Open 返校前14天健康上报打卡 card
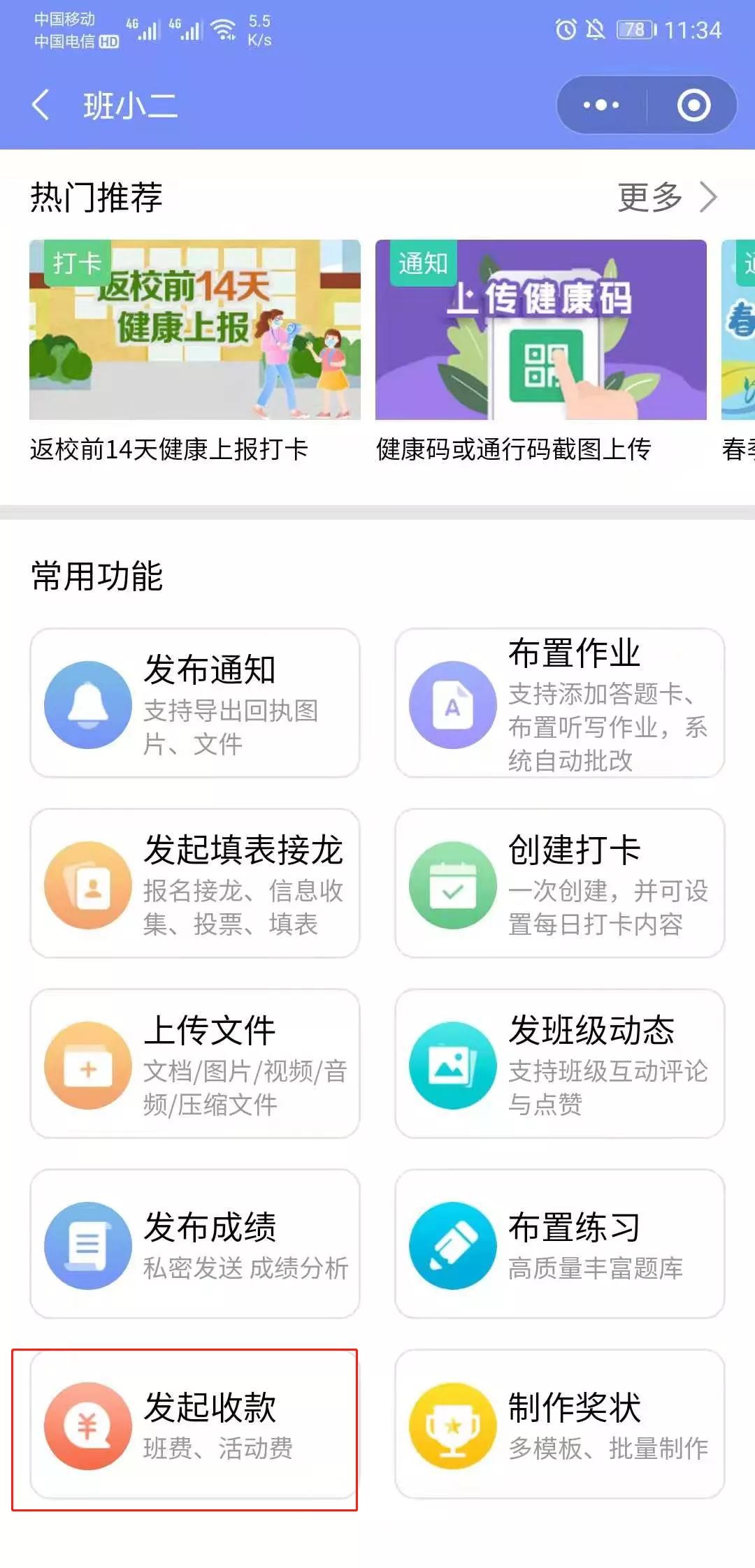The width and height of the screenshot is (755, 1568). [192, 328]
